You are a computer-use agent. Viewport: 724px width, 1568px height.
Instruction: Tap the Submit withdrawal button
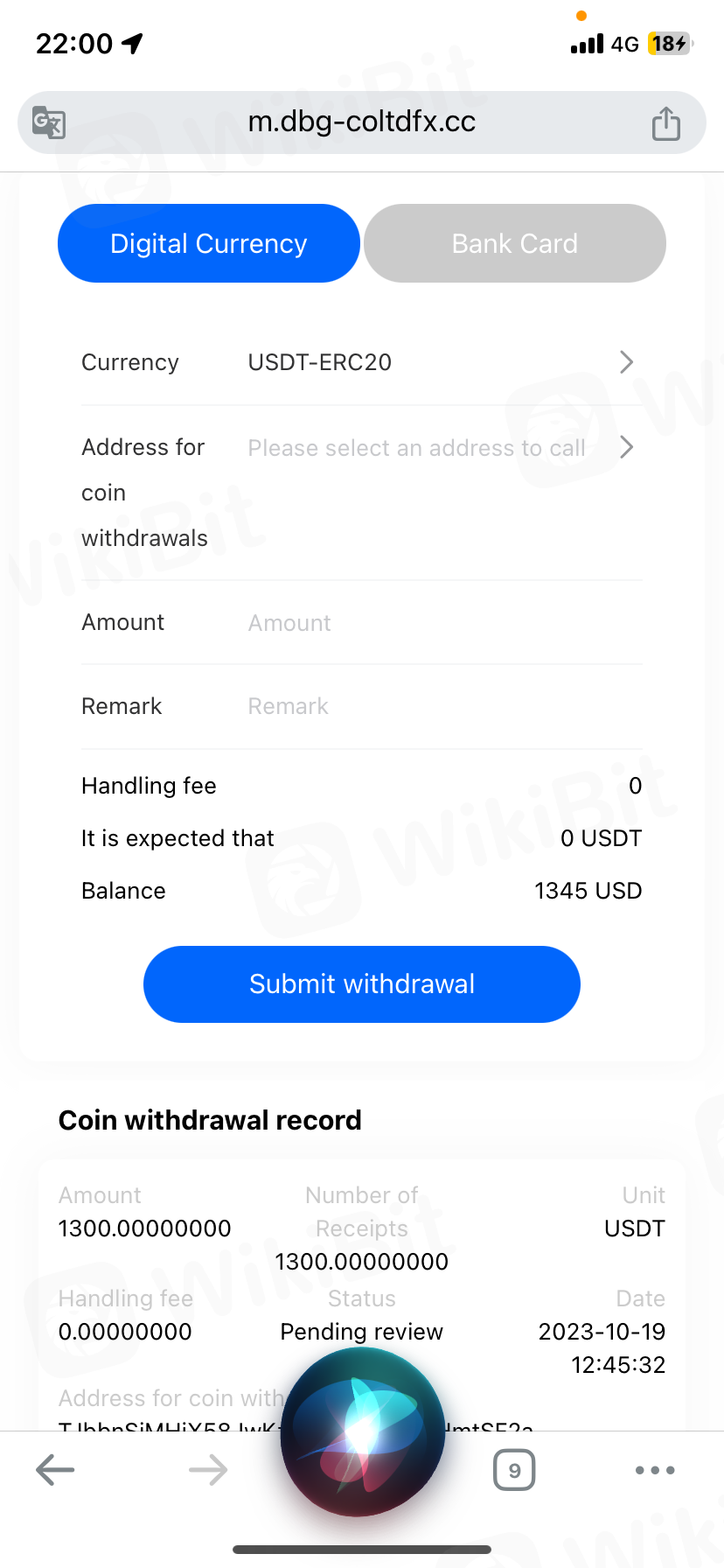(x=361, y=983)
